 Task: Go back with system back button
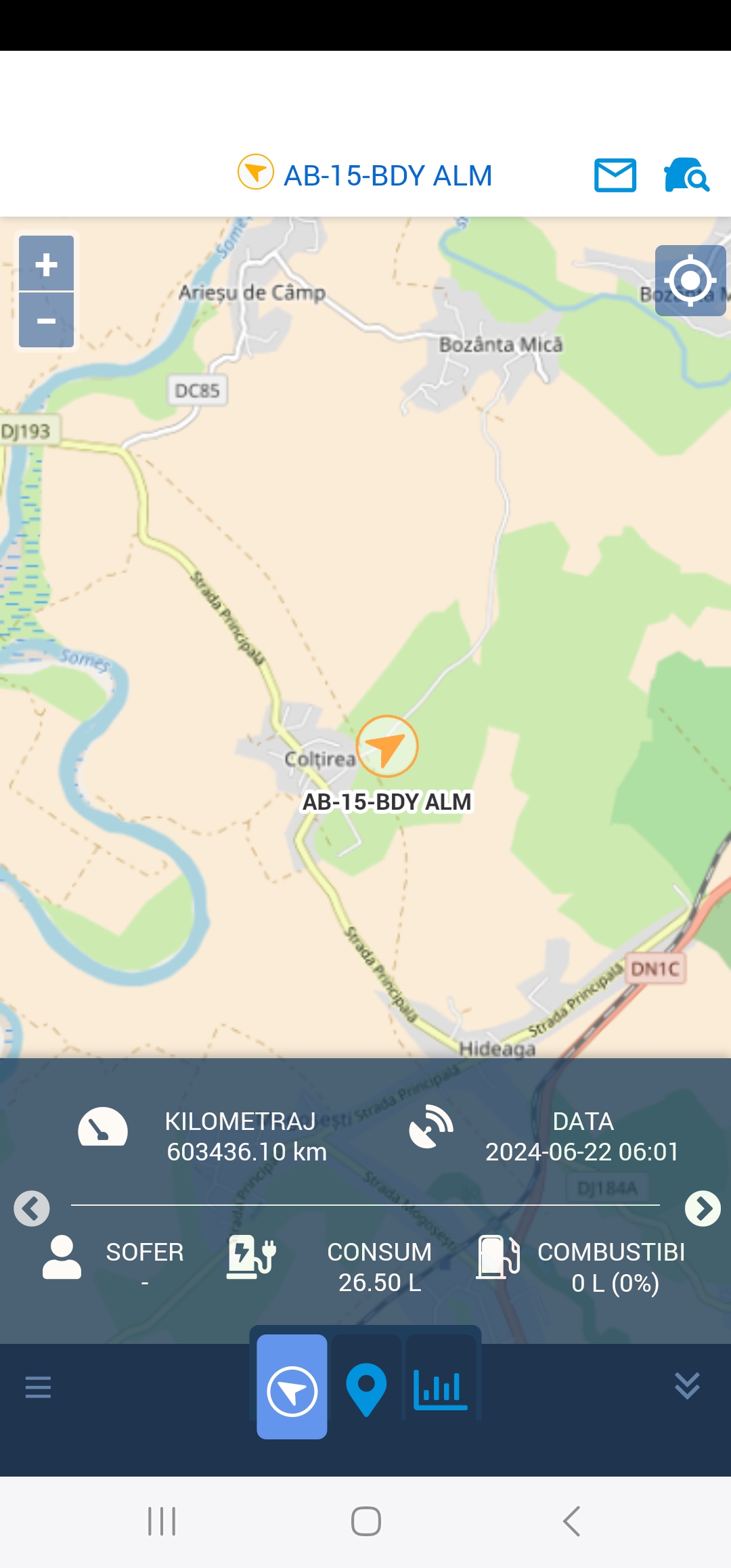(x=571, y=1521)
